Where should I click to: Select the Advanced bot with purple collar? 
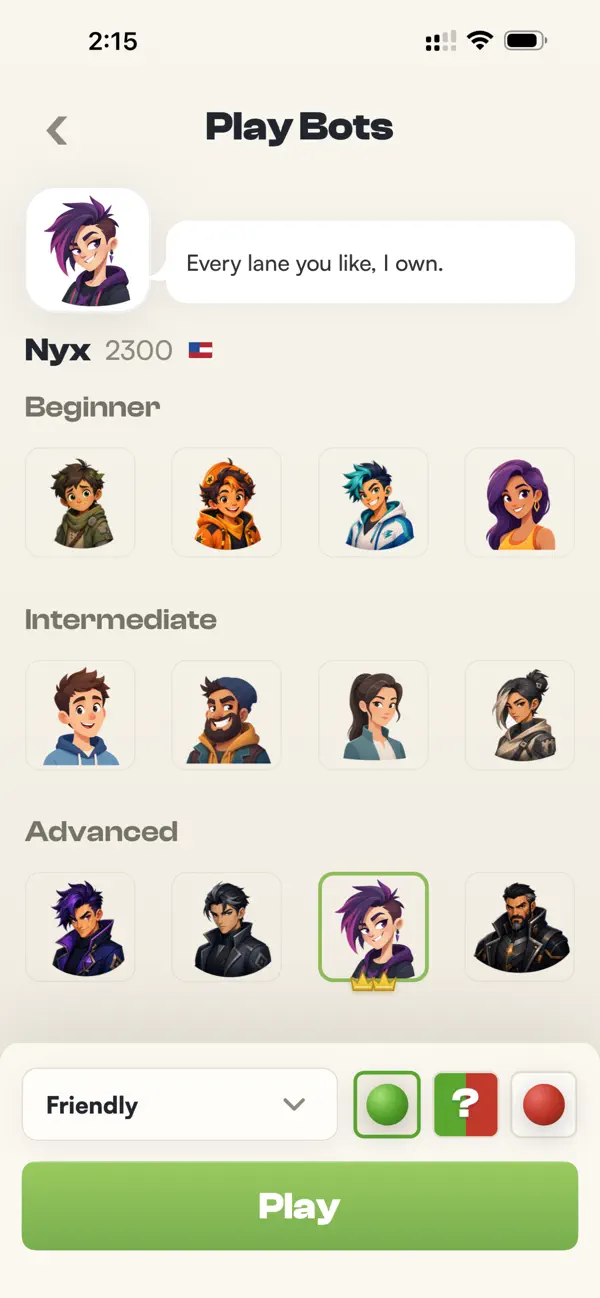[x=80, y=927]
